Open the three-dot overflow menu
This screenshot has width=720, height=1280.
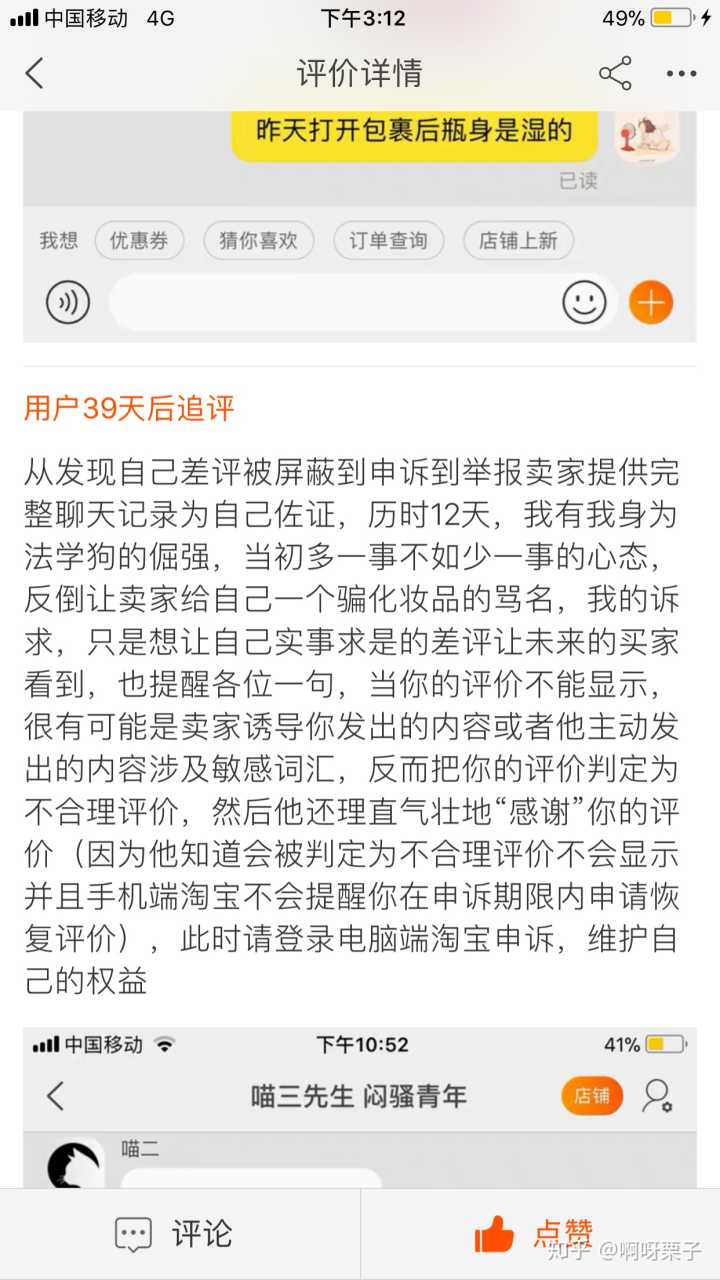pos(681,73)
